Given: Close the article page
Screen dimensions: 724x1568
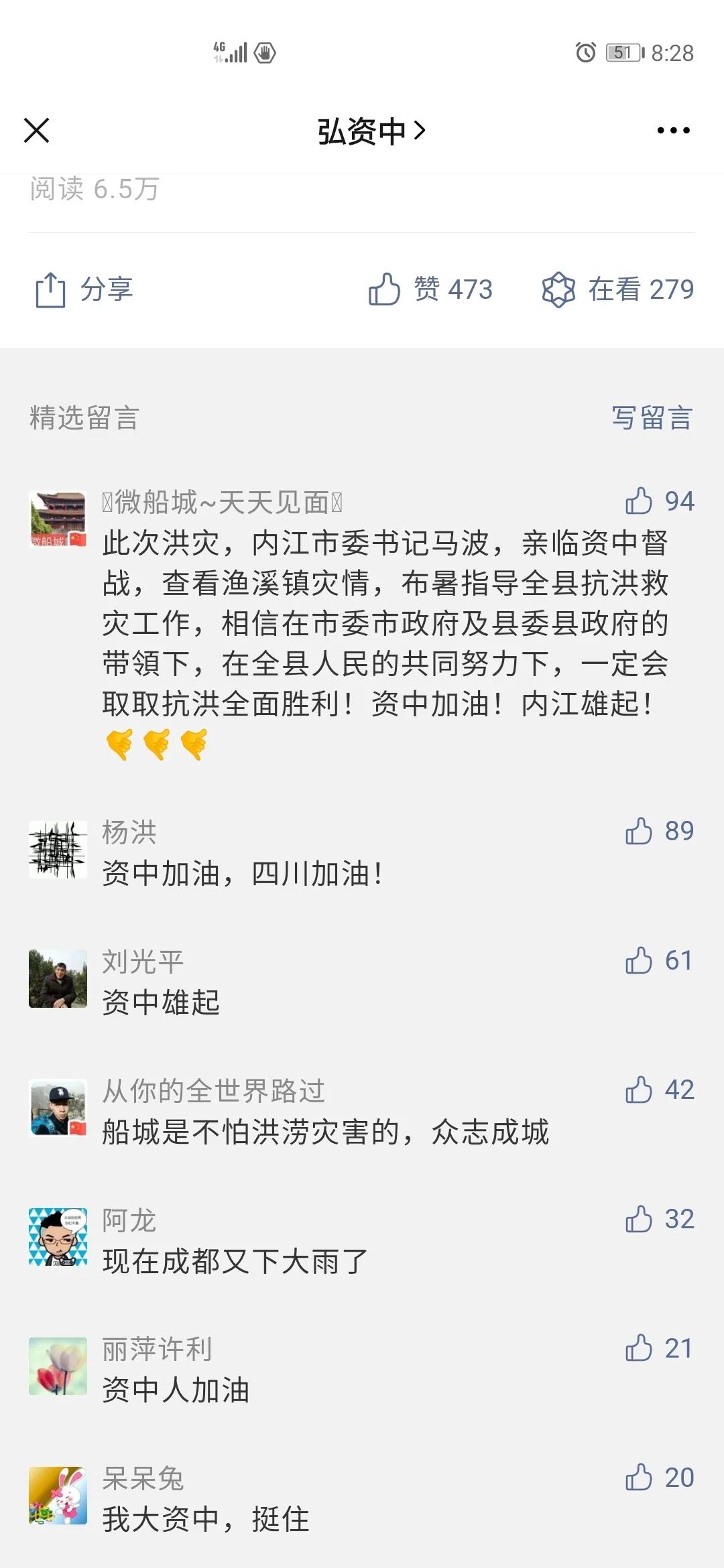Looking at the screenshot, I should click(37, 130).
